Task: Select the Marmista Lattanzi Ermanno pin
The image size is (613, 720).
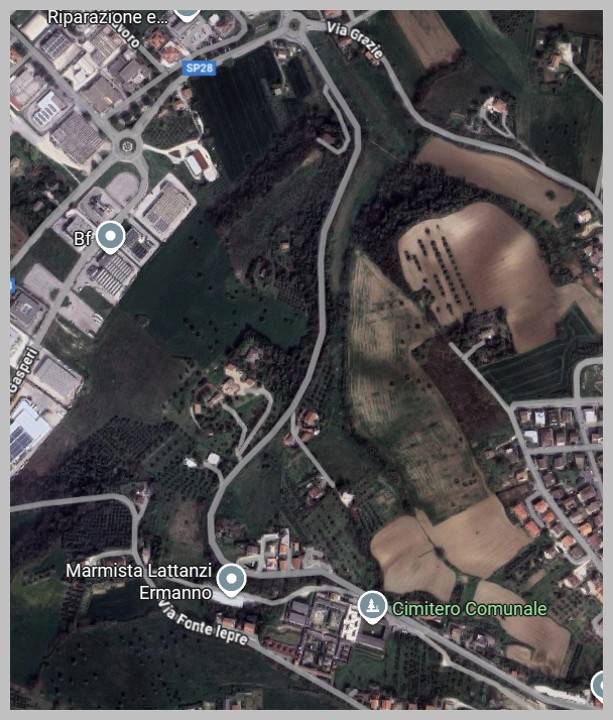Action: [x=232, y=579]
